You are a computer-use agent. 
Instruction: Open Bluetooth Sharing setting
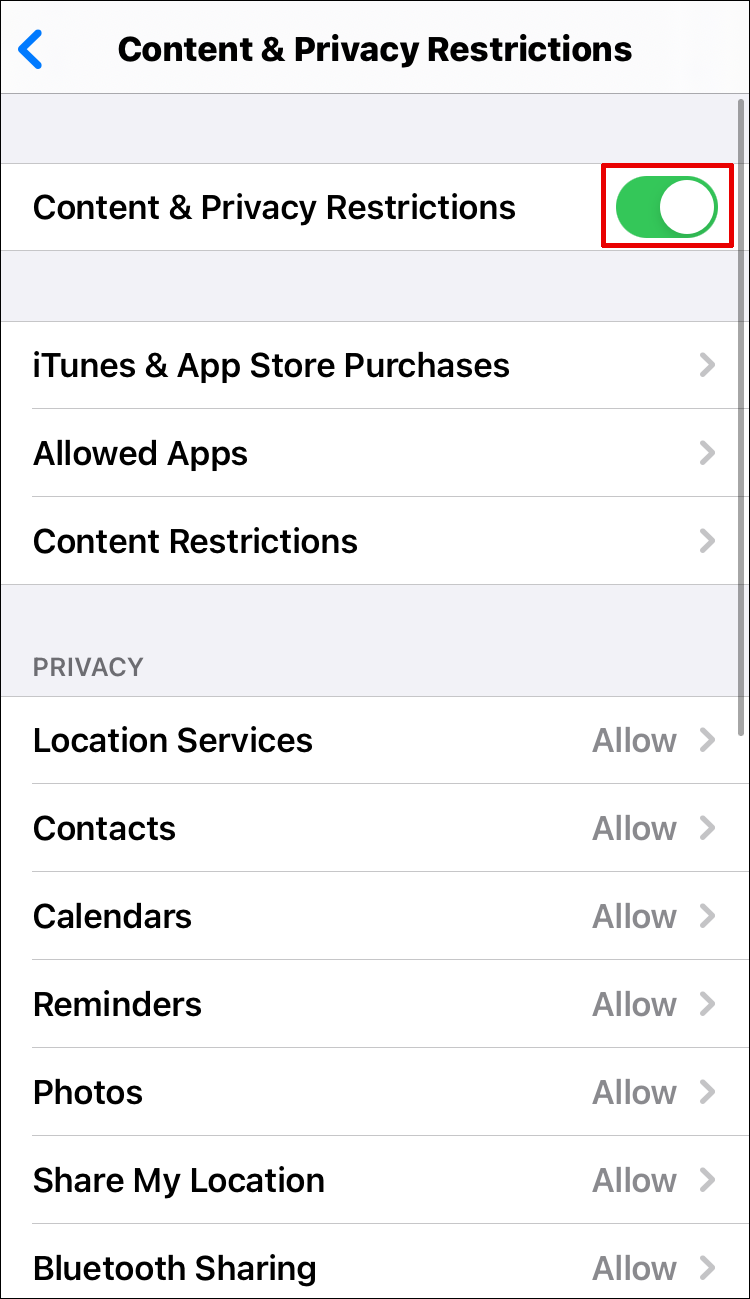374,1267
